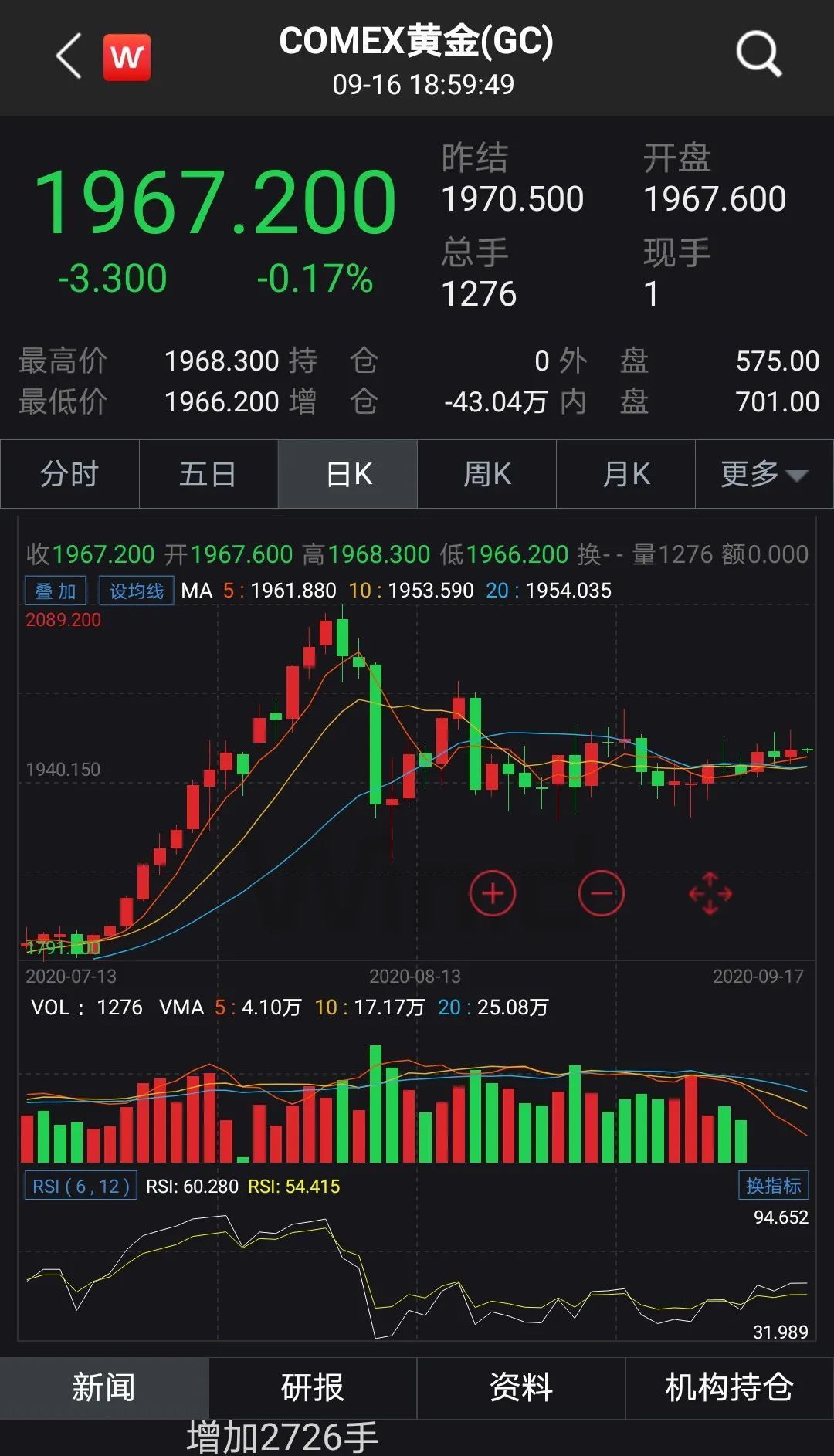Select the 新闻 news section
Screen dimensions: 834x1456
(104, 1386)
